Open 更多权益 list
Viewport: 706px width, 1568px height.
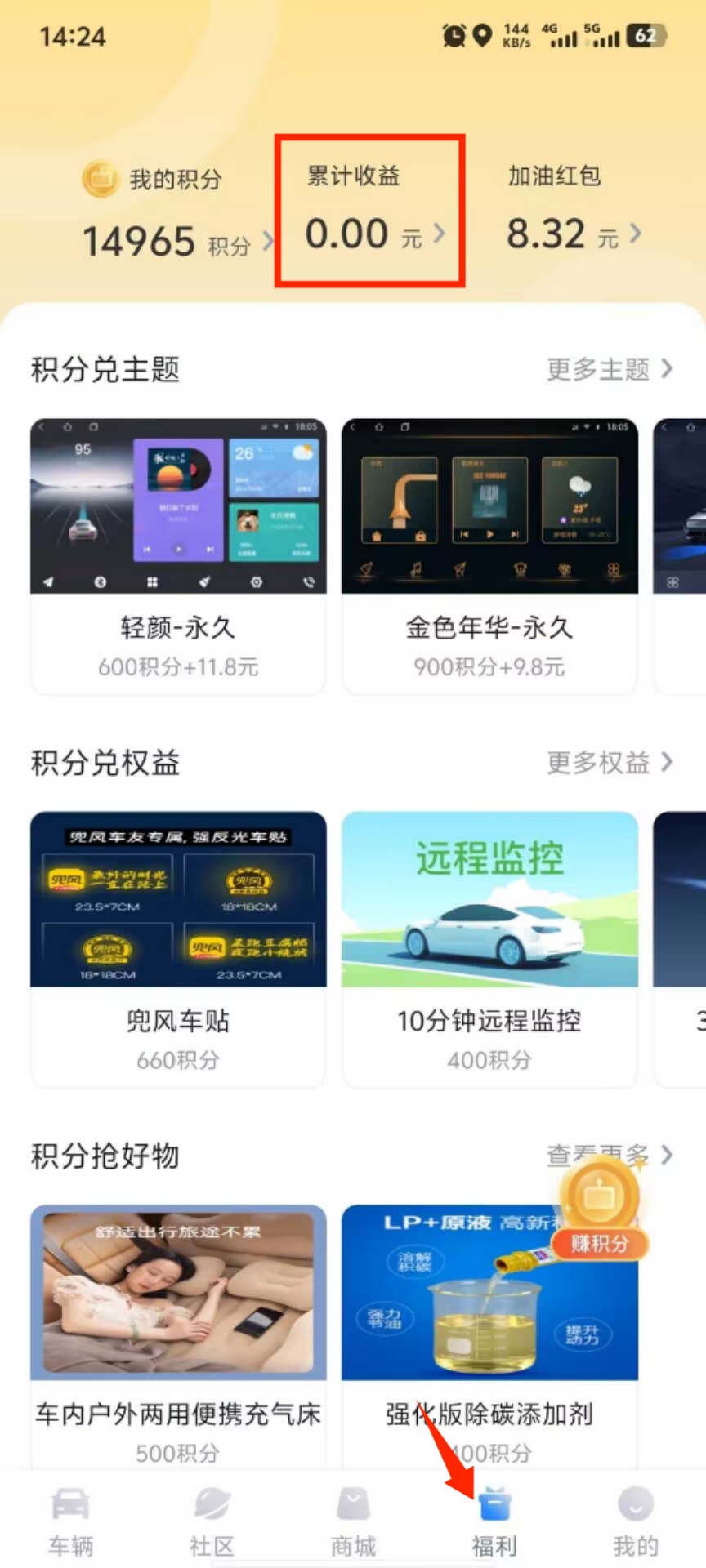610,763
